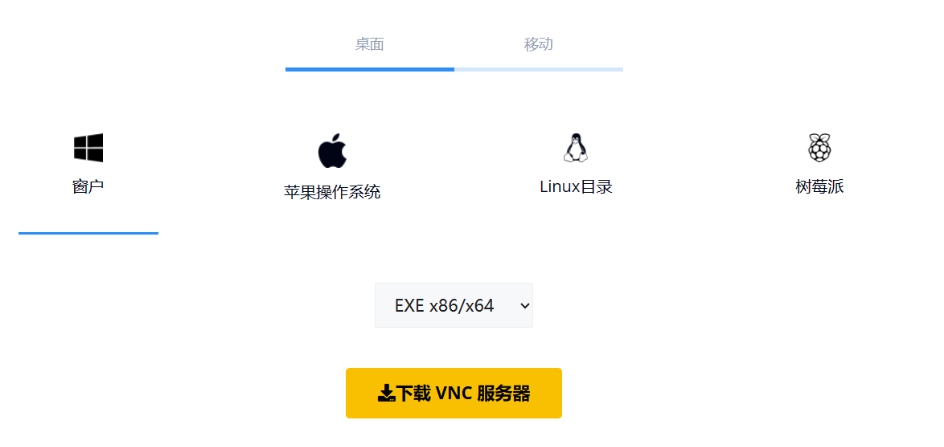Select the Linux目录 platform tab
Viewport: 944px width, 447px height.
click(x=575, y=165)
